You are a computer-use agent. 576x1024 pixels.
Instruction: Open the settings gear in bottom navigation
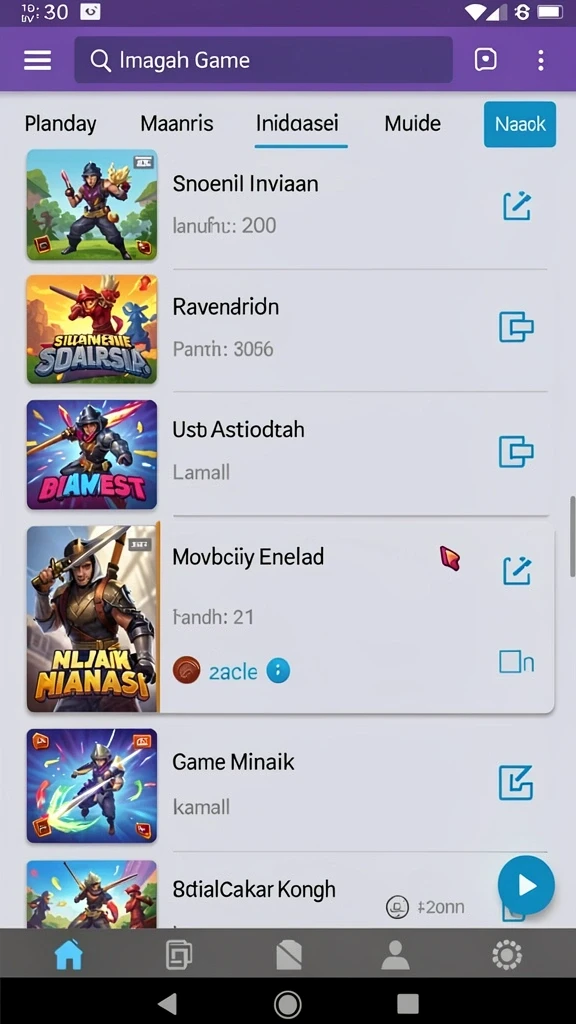[507, 955]
